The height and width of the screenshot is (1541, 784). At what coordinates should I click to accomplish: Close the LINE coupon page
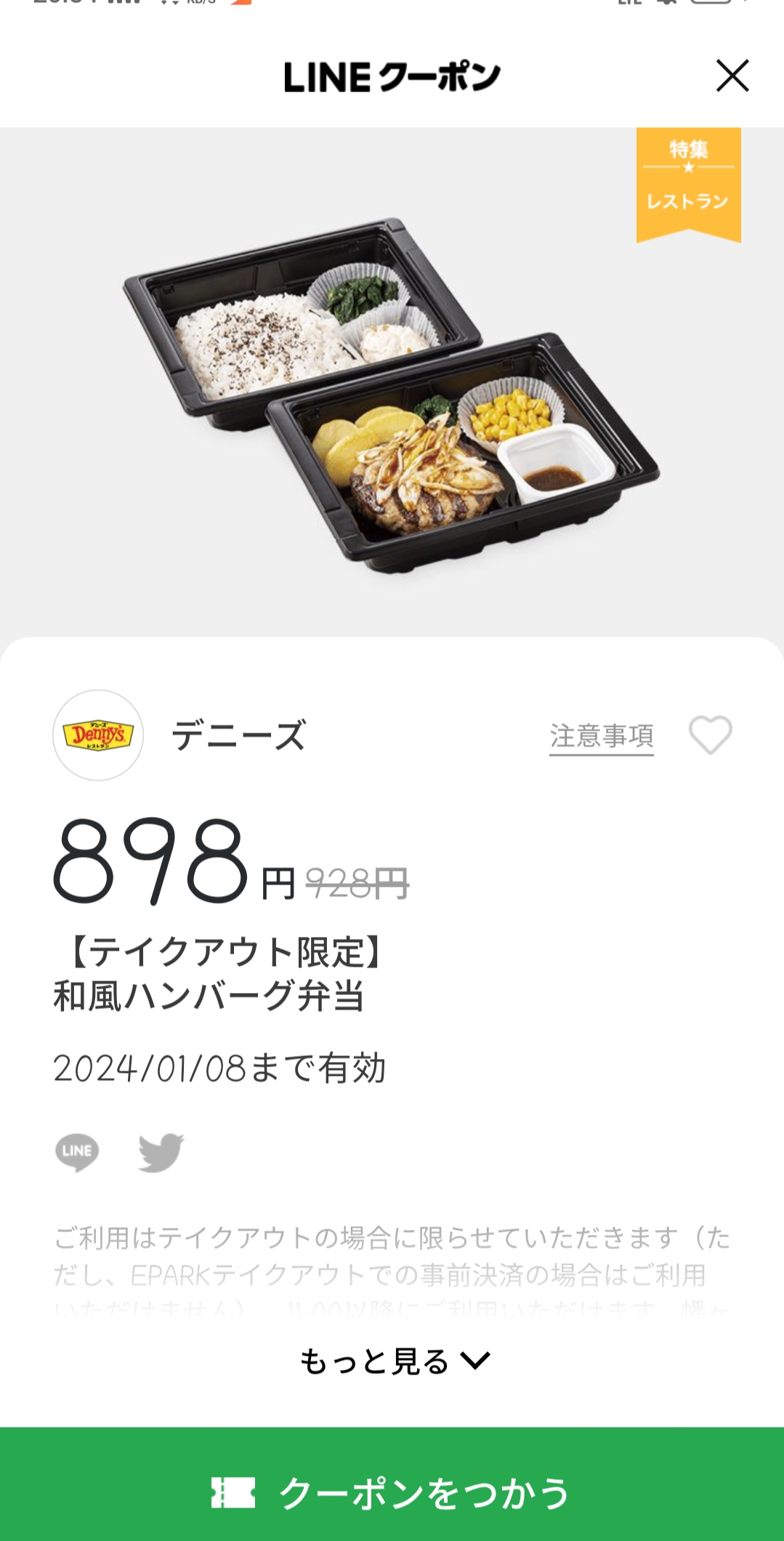(732, 76)
